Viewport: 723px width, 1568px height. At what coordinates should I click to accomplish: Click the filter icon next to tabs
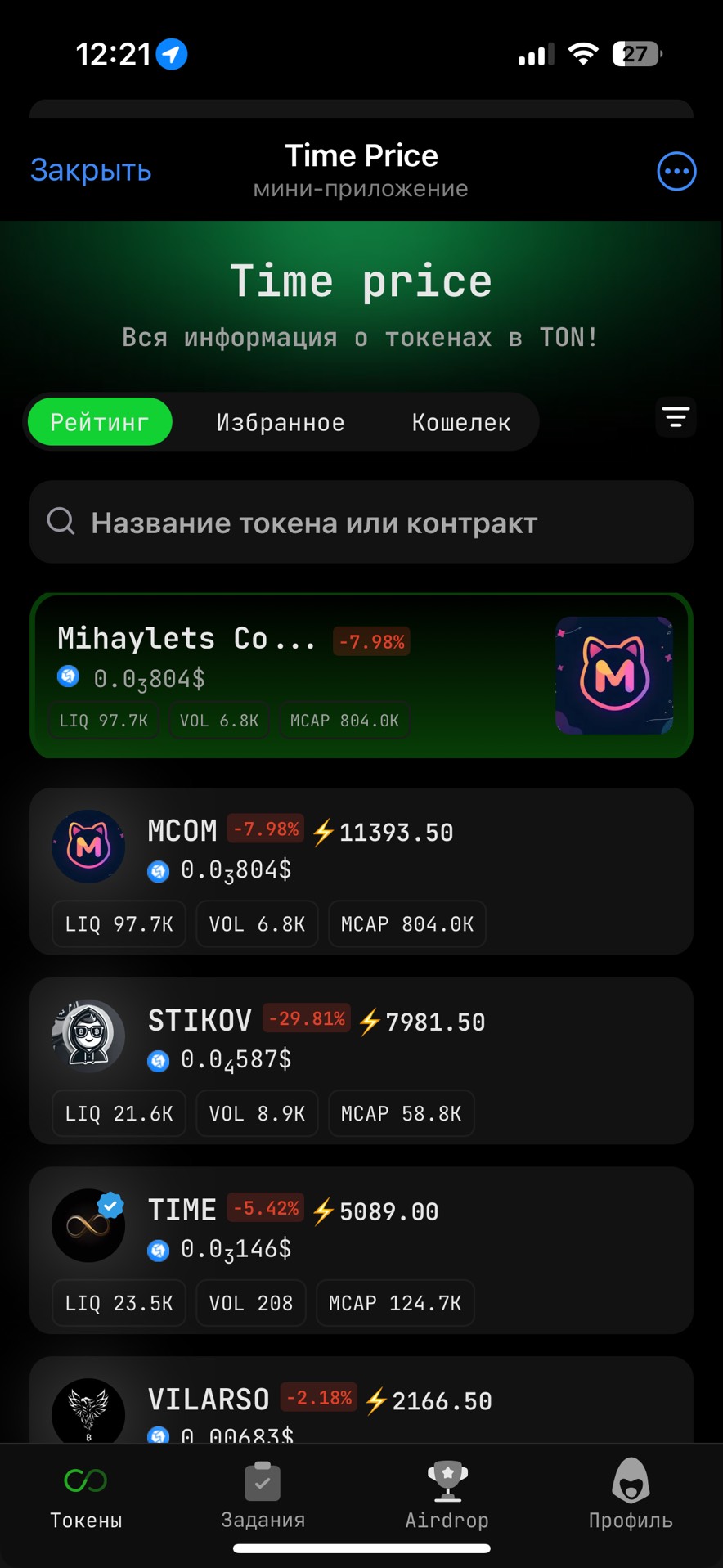click(676, 417)
